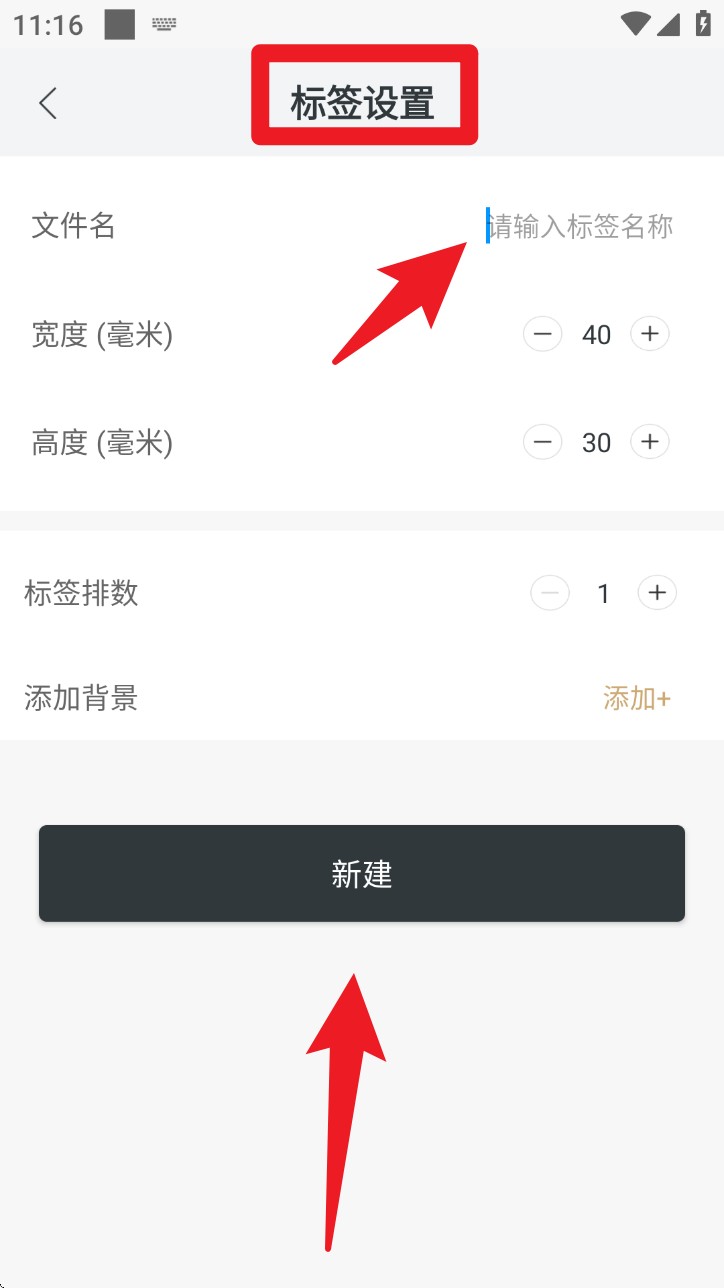Tap the back arrow to leave 标签设置
This screenshot has height=1288, width=724.
tap(48, 103)
